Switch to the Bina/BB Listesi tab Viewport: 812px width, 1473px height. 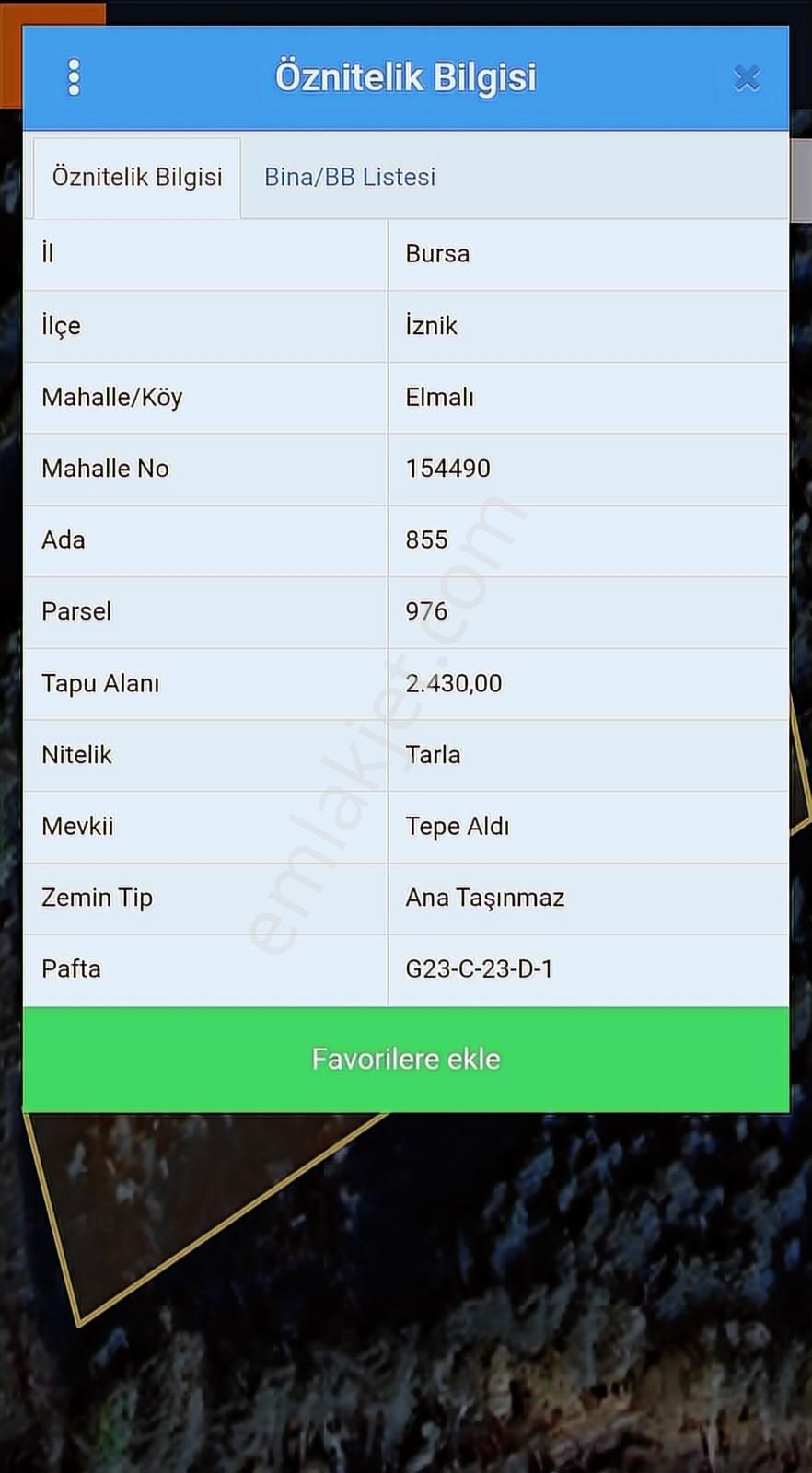coord(350,177)
